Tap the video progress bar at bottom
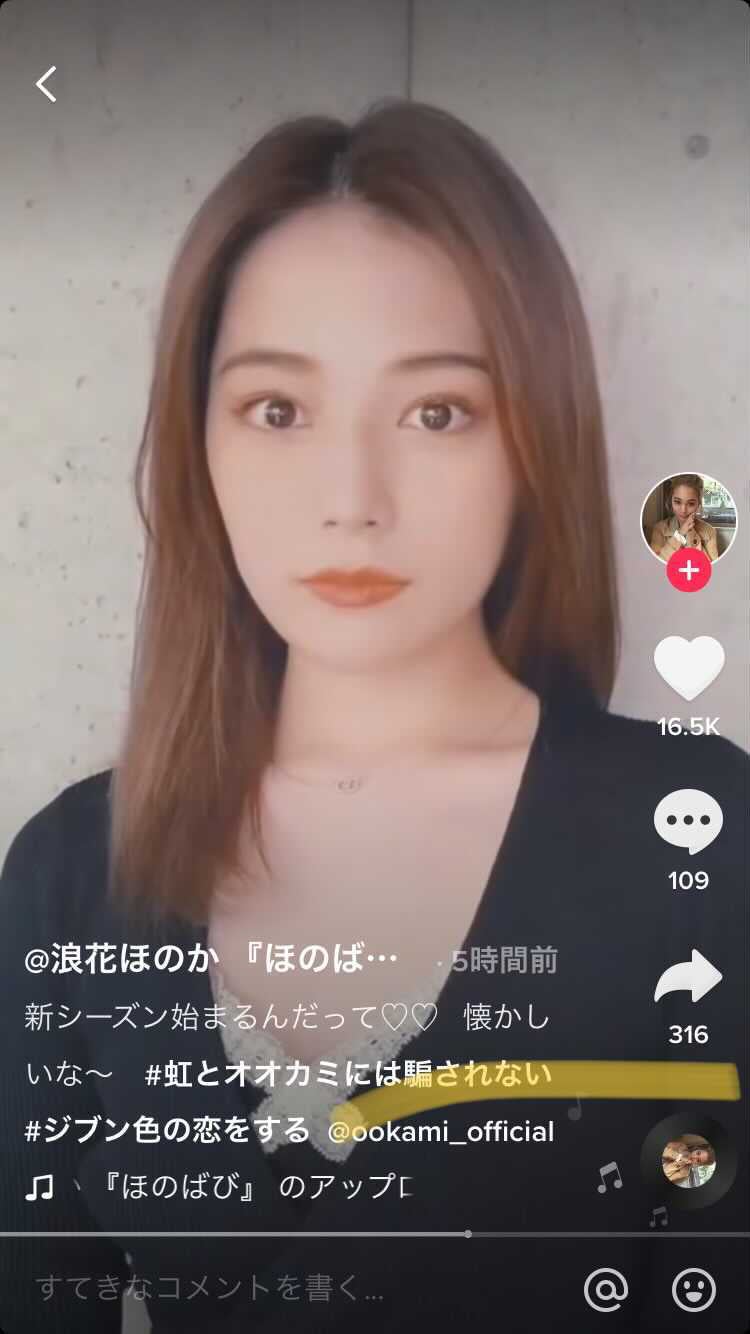 point(375,1232)
